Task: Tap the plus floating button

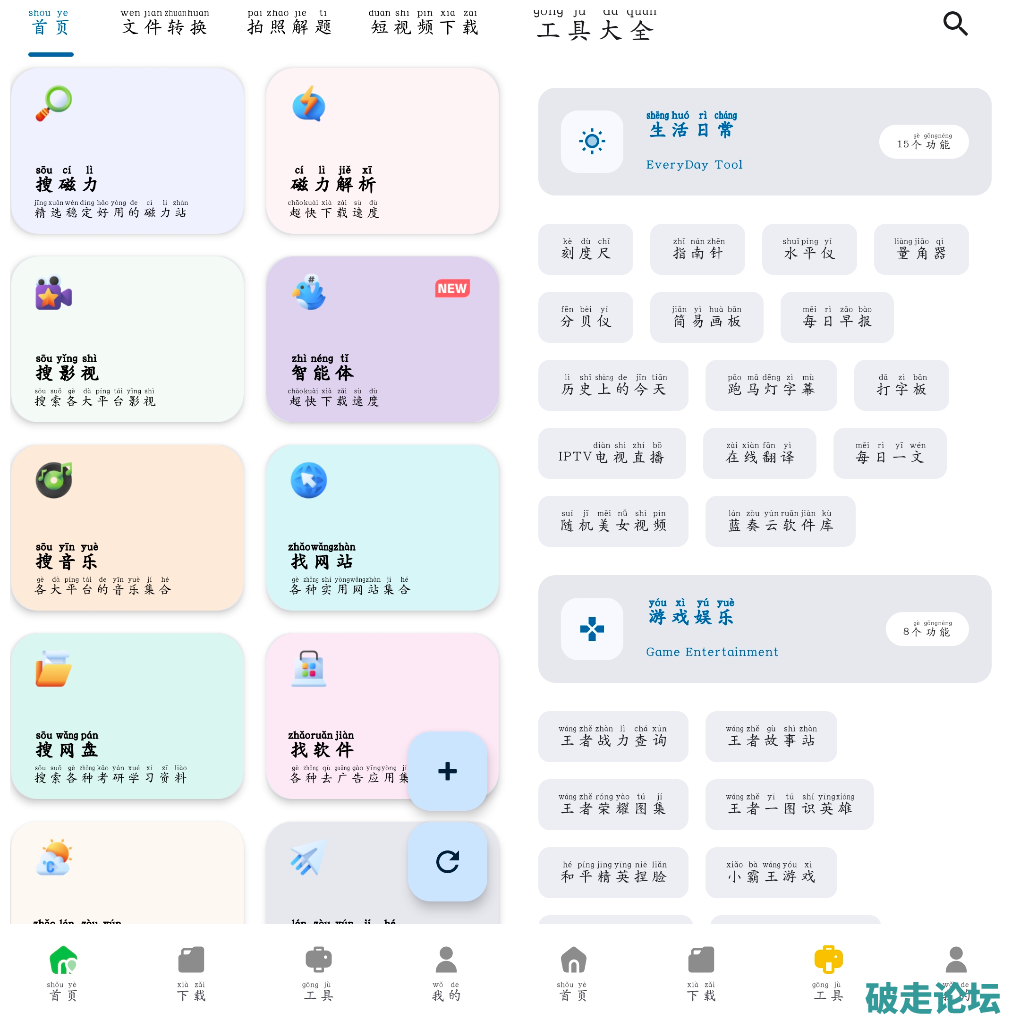Action: pyautogui.click(x=447, y=771)
